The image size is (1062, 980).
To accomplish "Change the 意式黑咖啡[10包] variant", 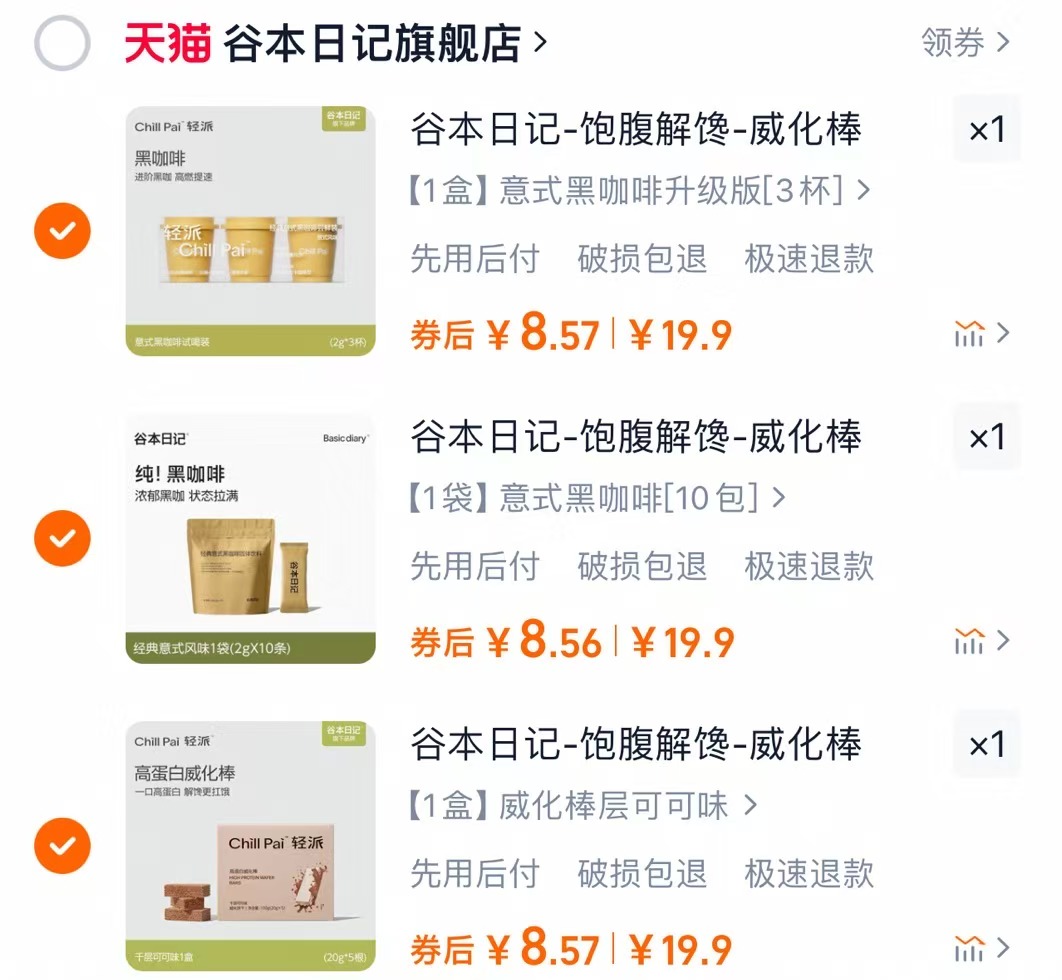I will point(597,497).
